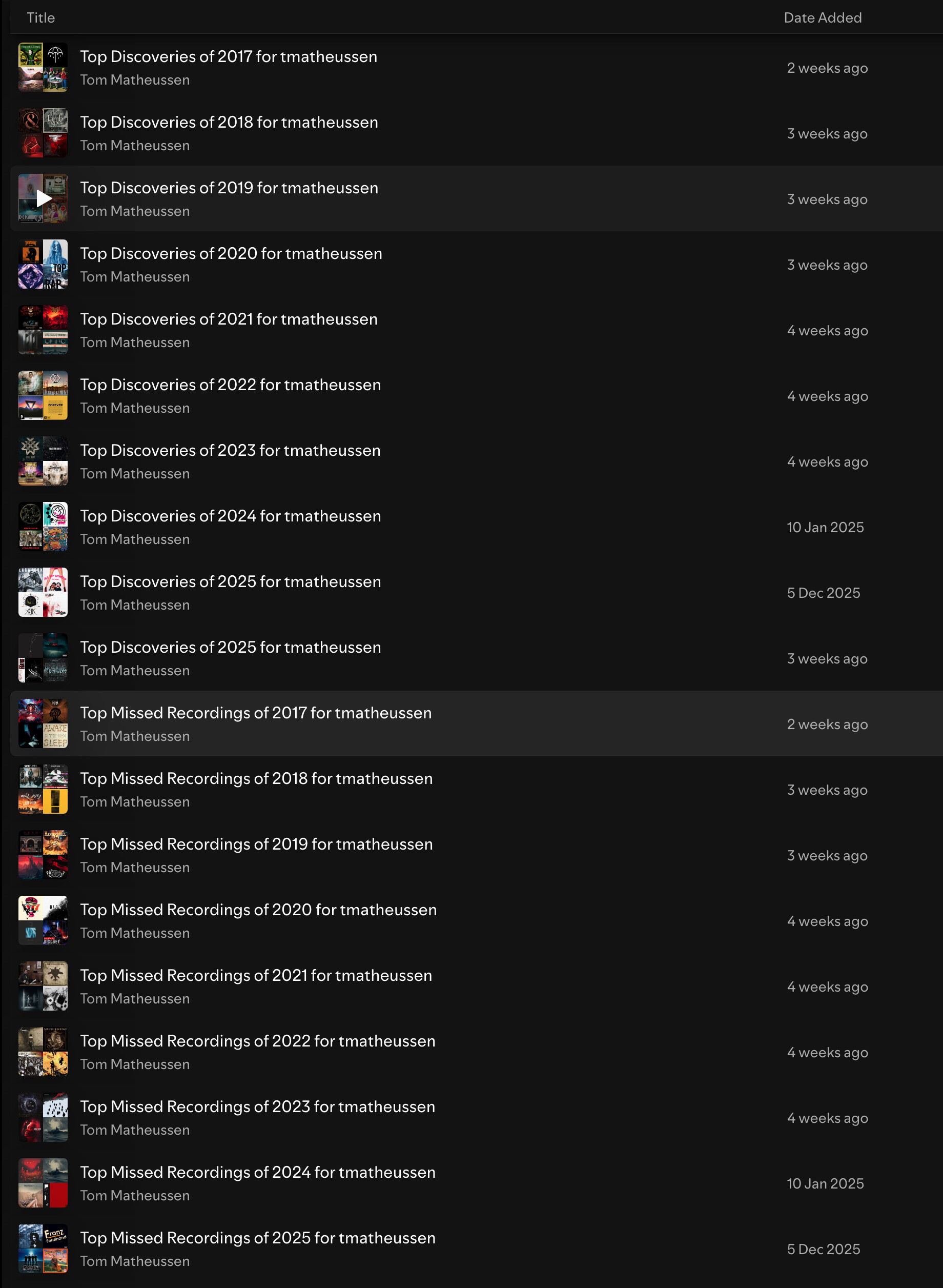View Top Missed Recordings of 2022
Viewport: 943px width, 1288px height.
click(257, 1042)
